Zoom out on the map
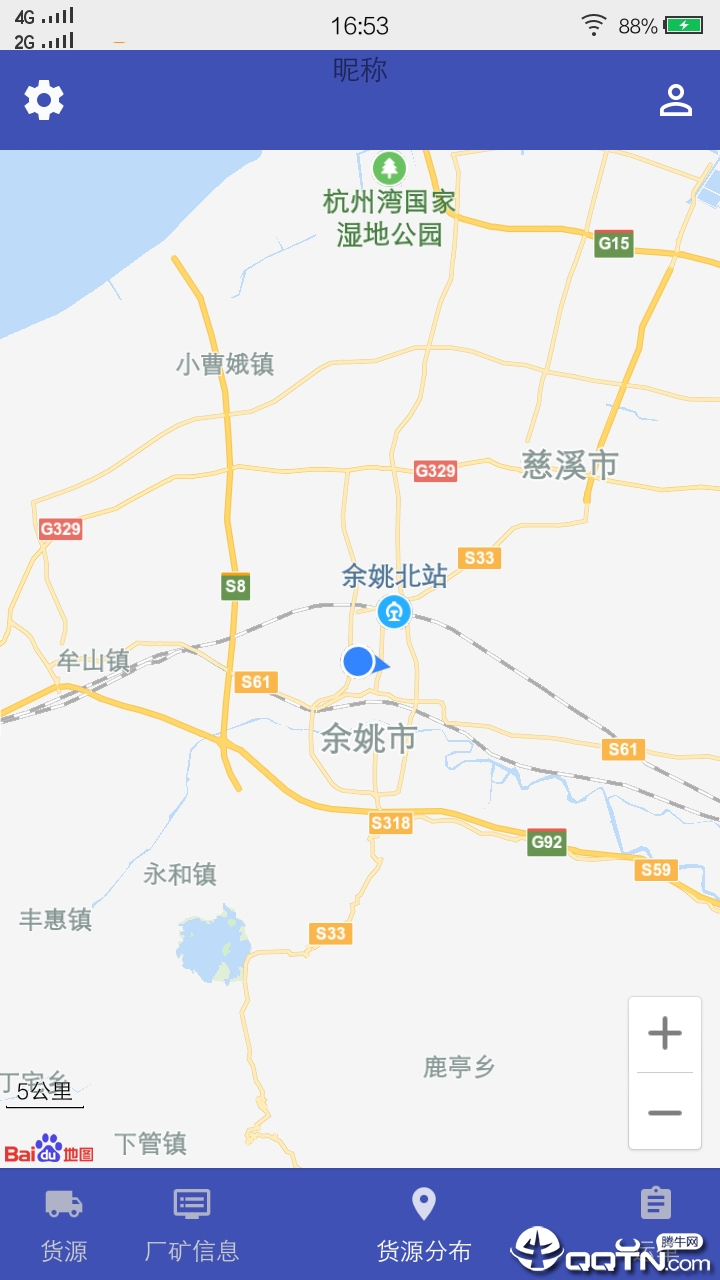 point(665,1112)
